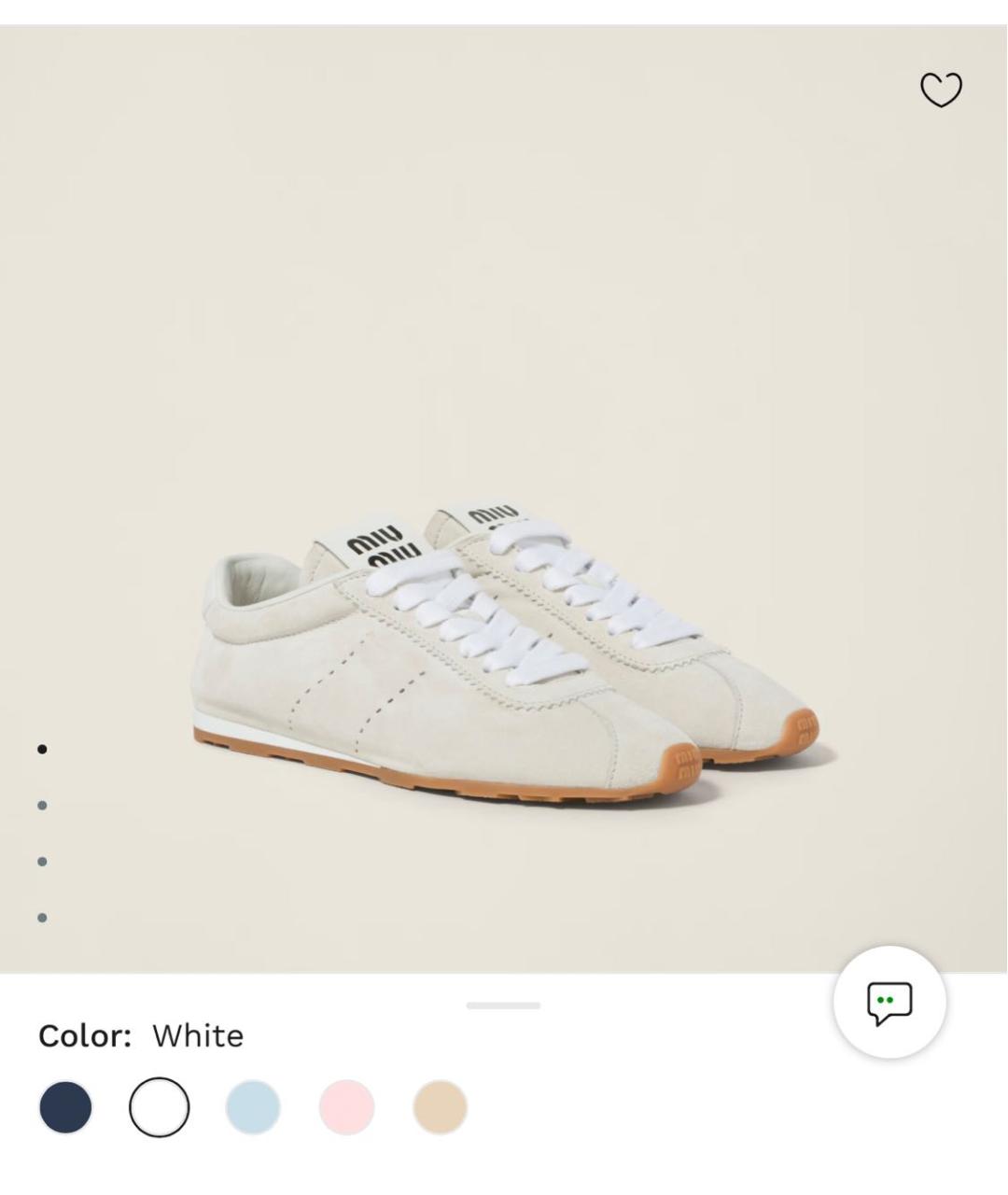Jump to third product image dot
Image resolution: width=1008 pixels, height=1195 pixels.
(x=42, y=862)
